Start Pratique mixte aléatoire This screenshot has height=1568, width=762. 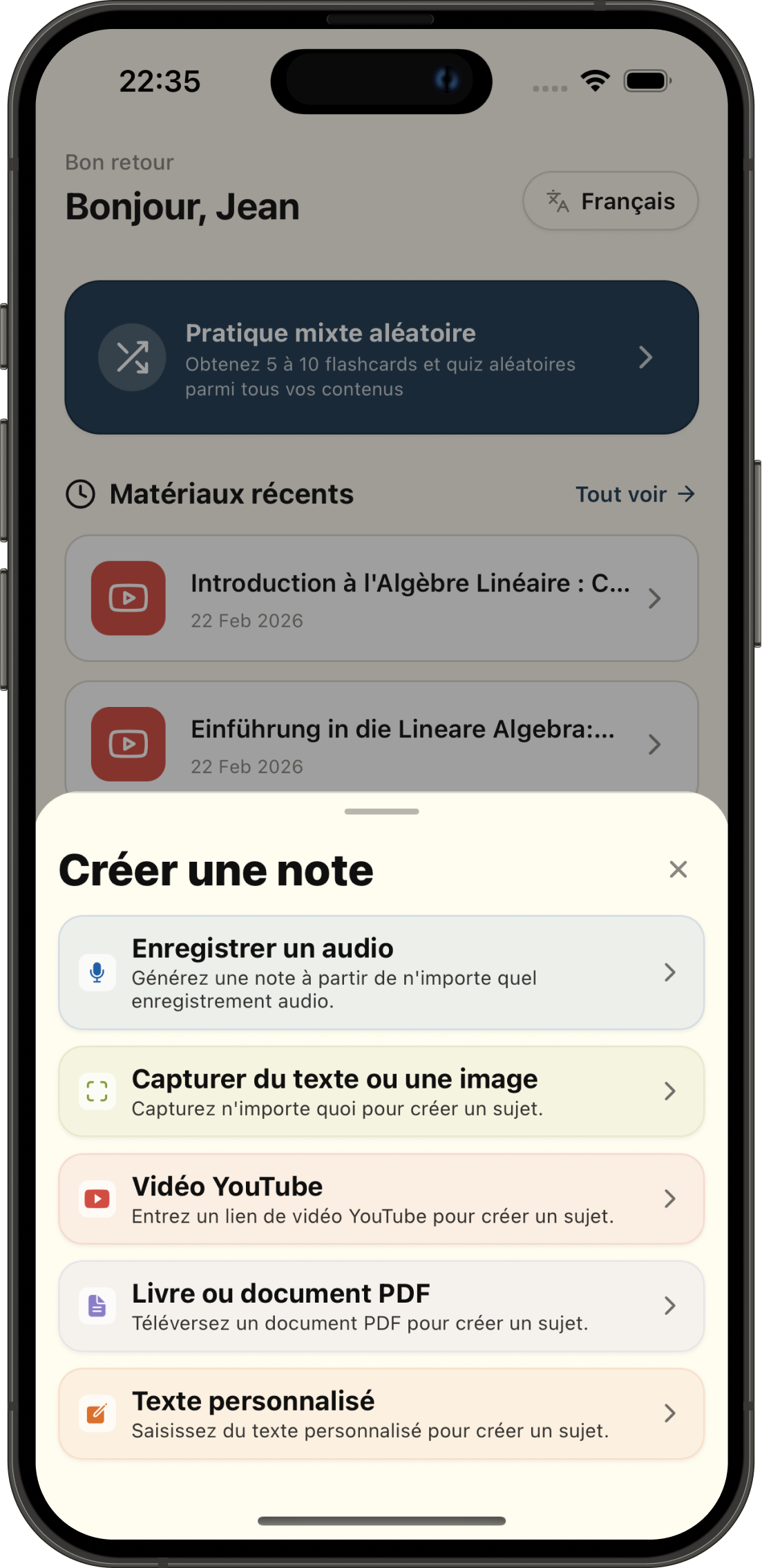(x=381, y=357)
